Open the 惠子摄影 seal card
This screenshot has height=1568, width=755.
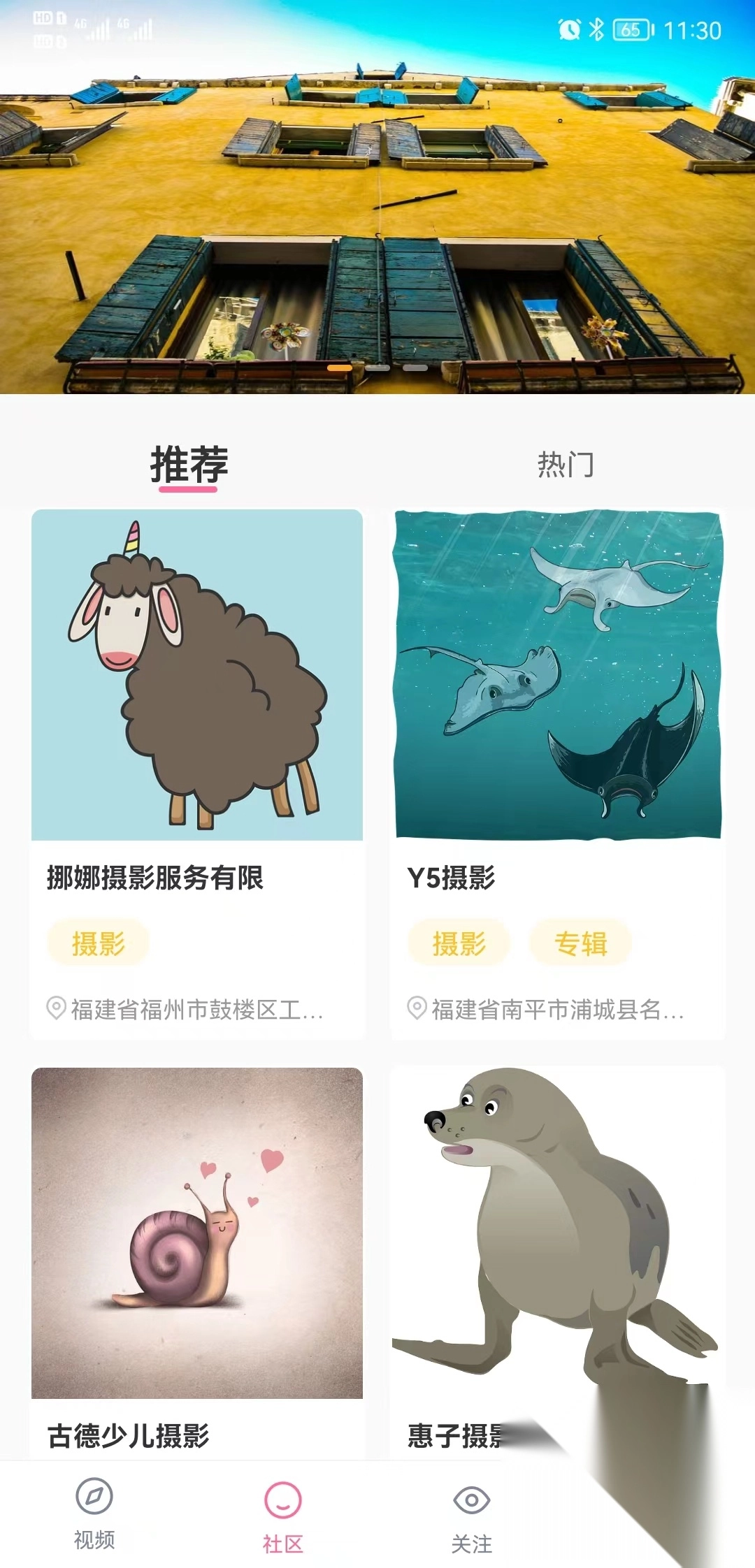pyautogui.click(x=558, y=1233)
